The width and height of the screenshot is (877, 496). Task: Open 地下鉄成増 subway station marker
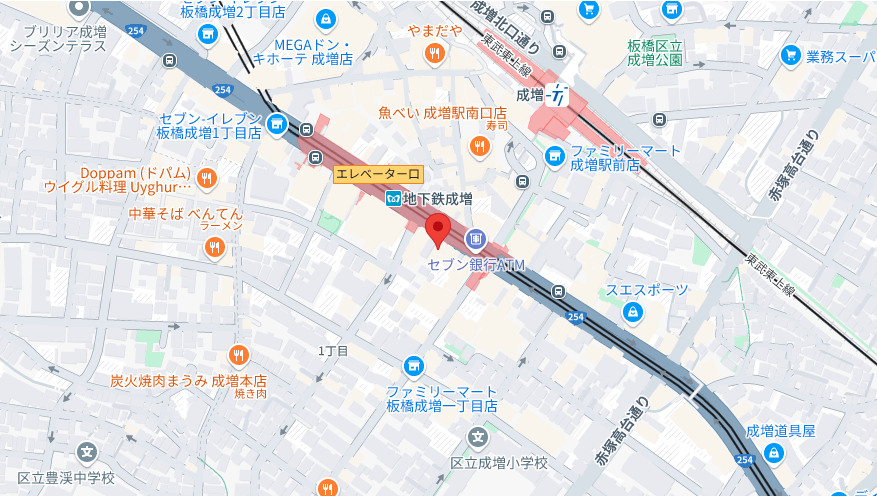point(394,199)
